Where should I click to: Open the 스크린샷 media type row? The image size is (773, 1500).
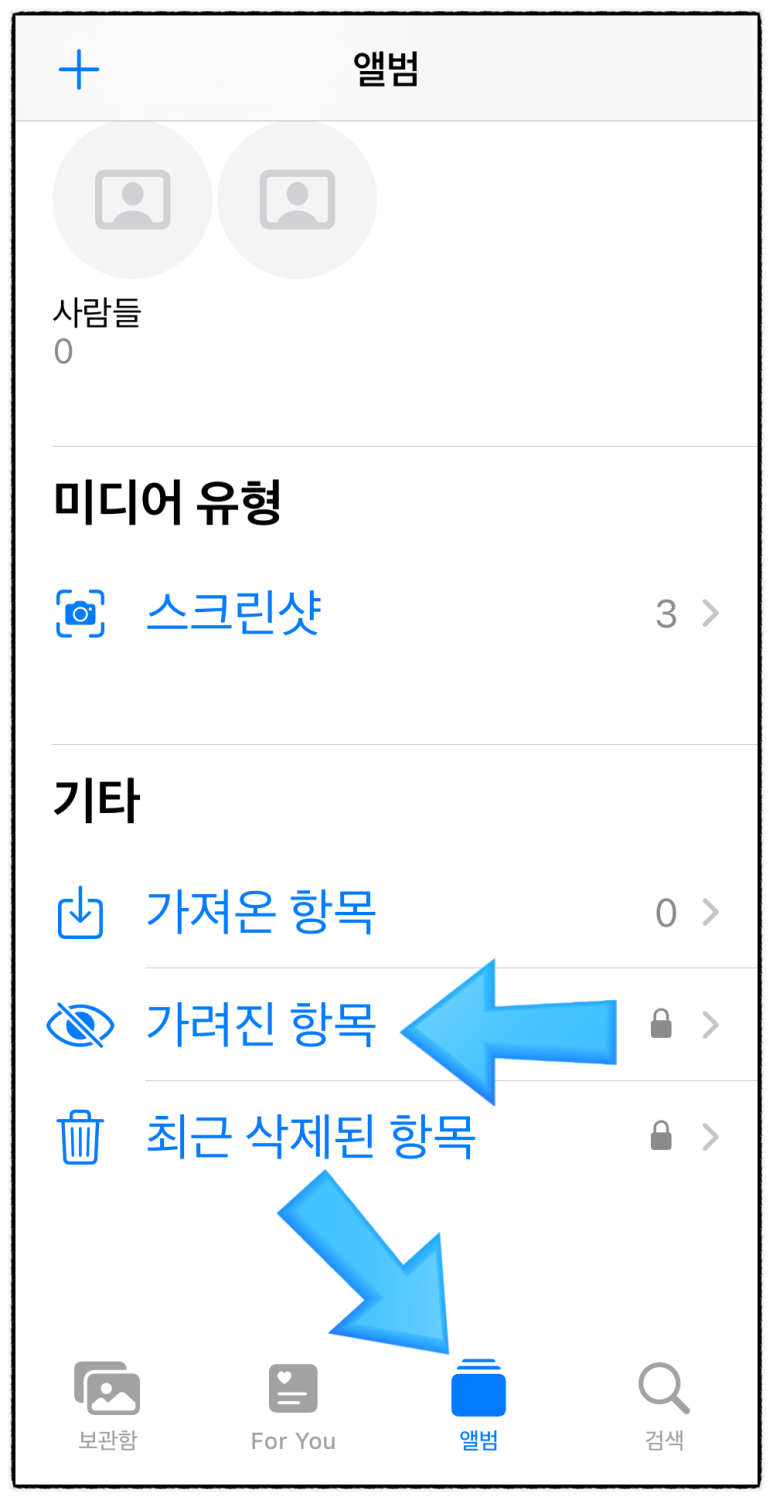point(387,613)
